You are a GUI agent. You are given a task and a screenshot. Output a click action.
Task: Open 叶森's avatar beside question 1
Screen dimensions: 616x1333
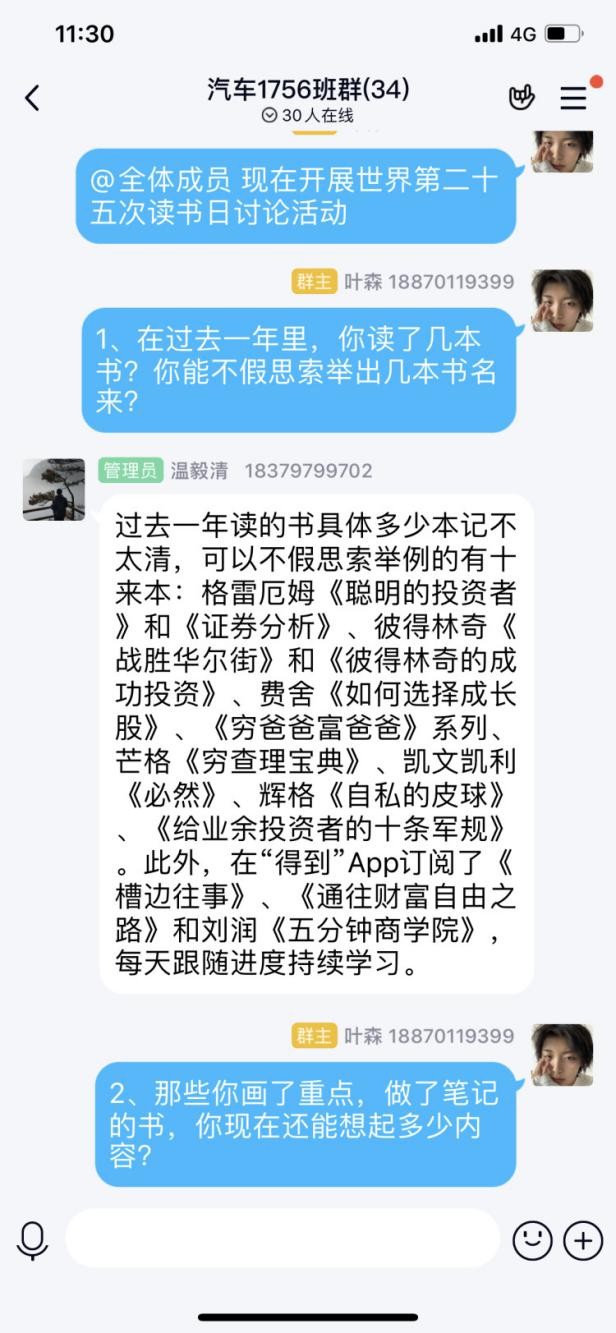[x=562, y=300]
